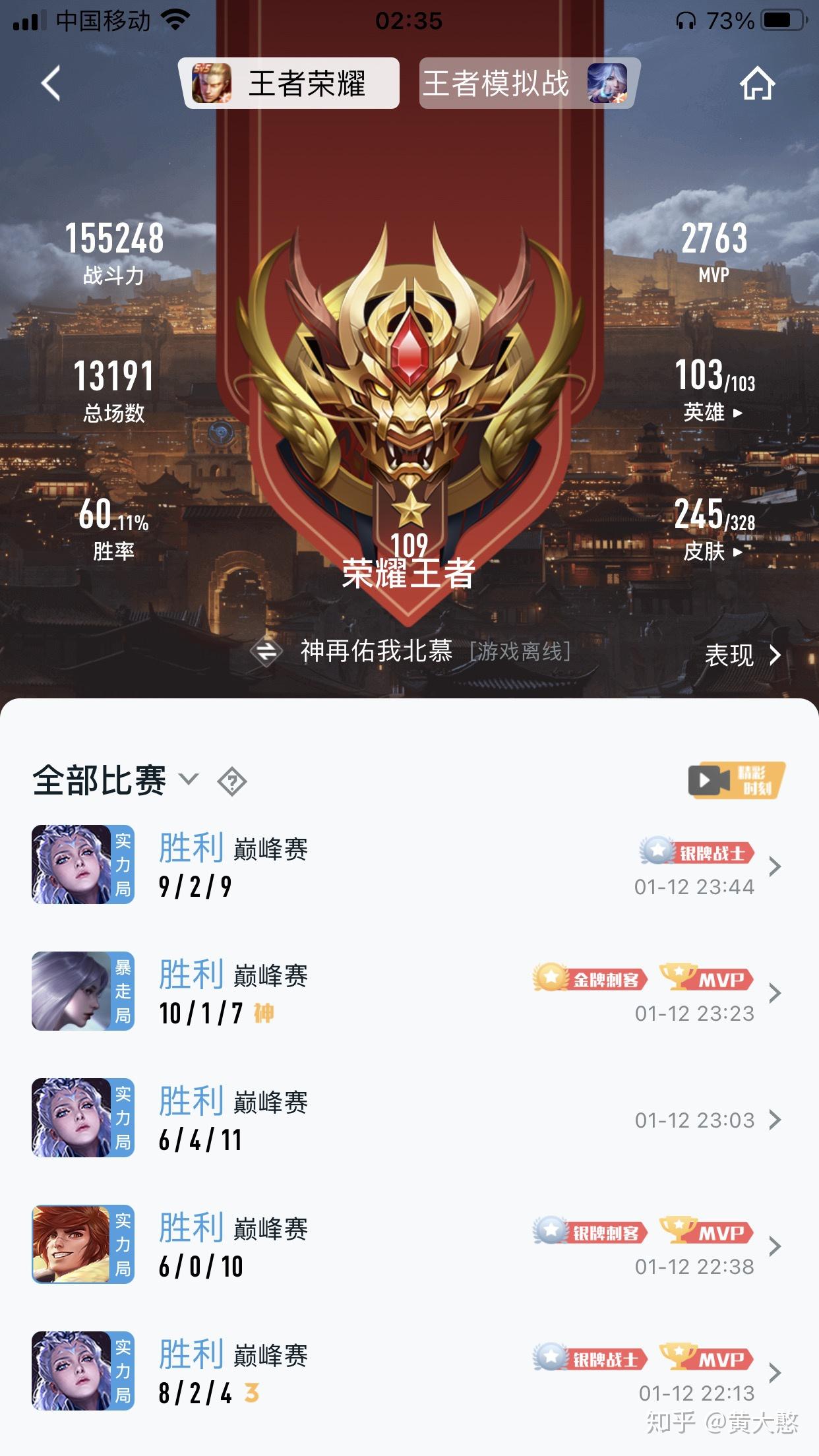819x1456 pixels.
Task: Go back using the top-left arrow
Action: click(51, 84)
